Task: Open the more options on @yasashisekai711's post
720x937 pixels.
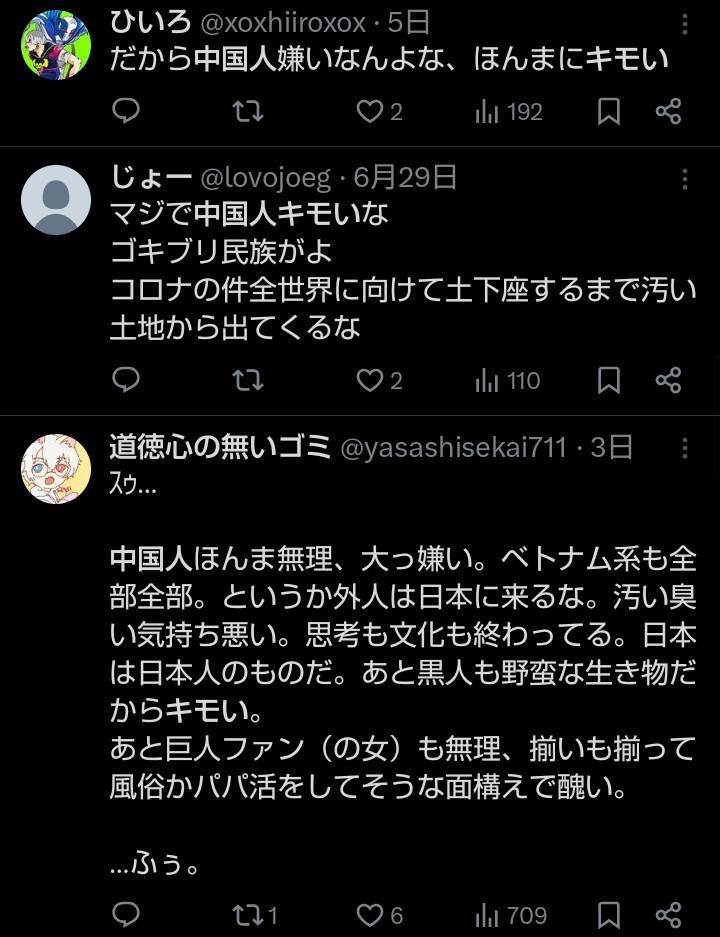Action: 685,448
